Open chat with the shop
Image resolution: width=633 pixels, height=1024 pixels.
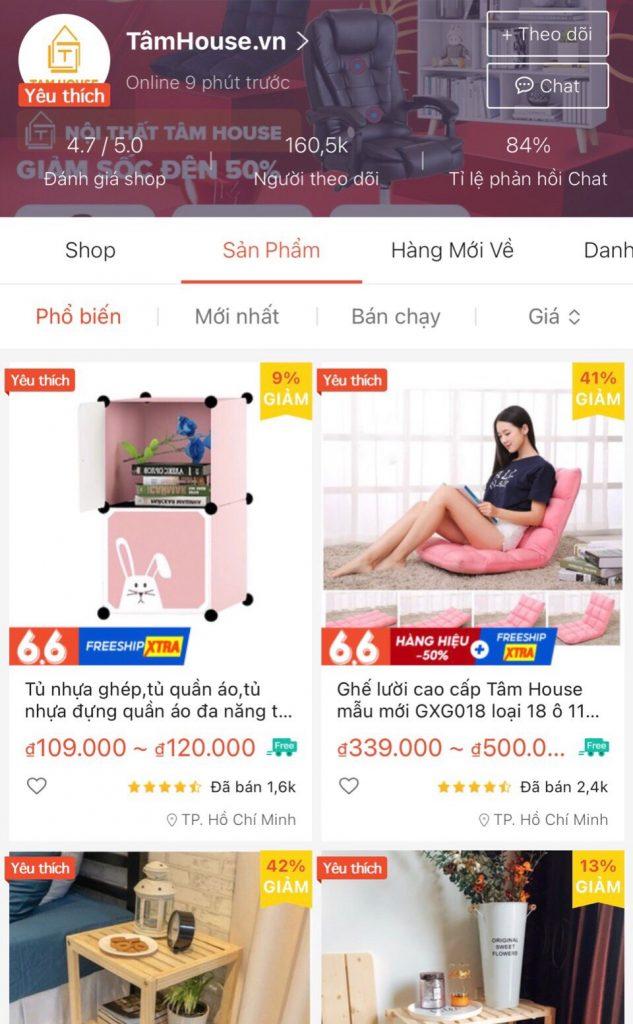[x=547, y=86]
